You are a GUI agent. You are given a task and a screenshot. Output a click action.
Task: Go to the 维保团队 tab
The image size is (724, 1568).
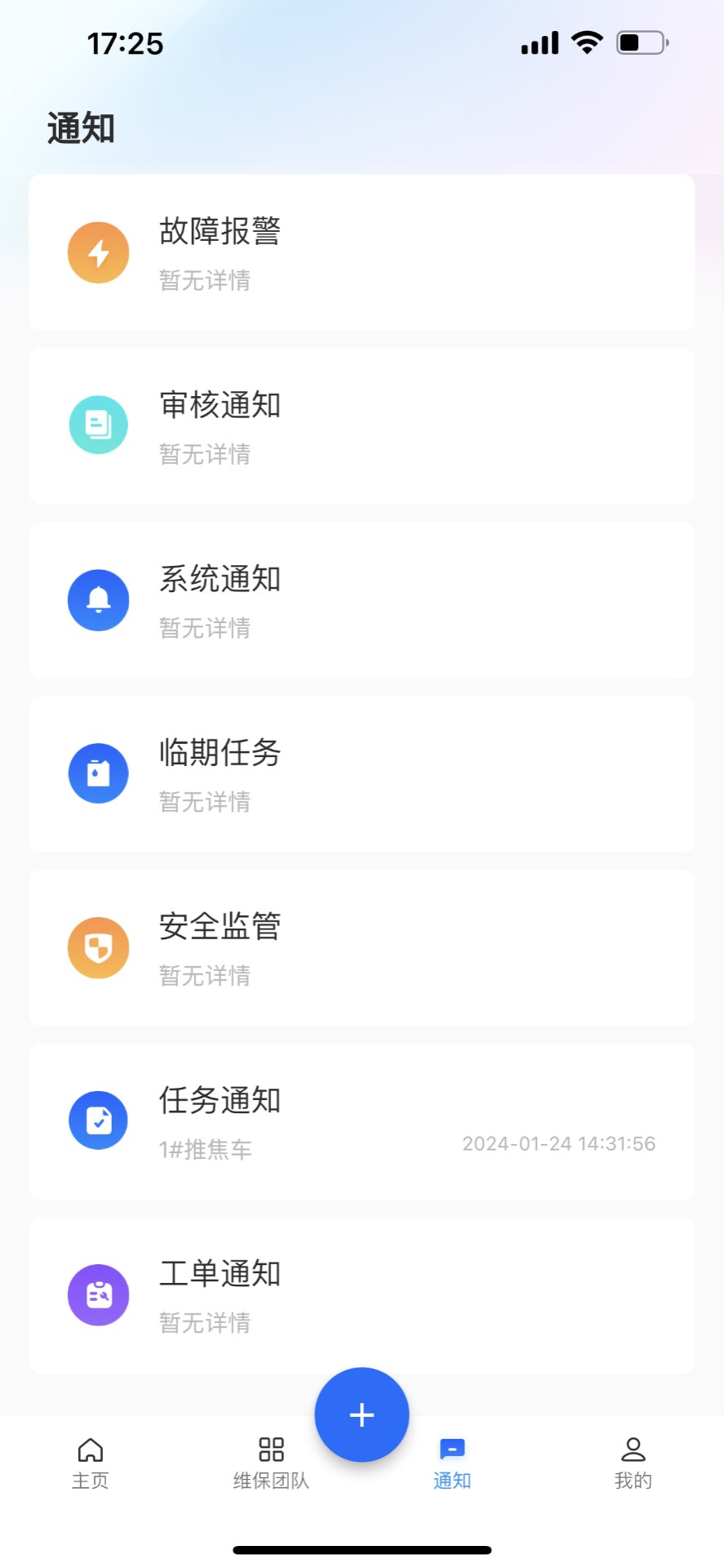(271, 1463)
